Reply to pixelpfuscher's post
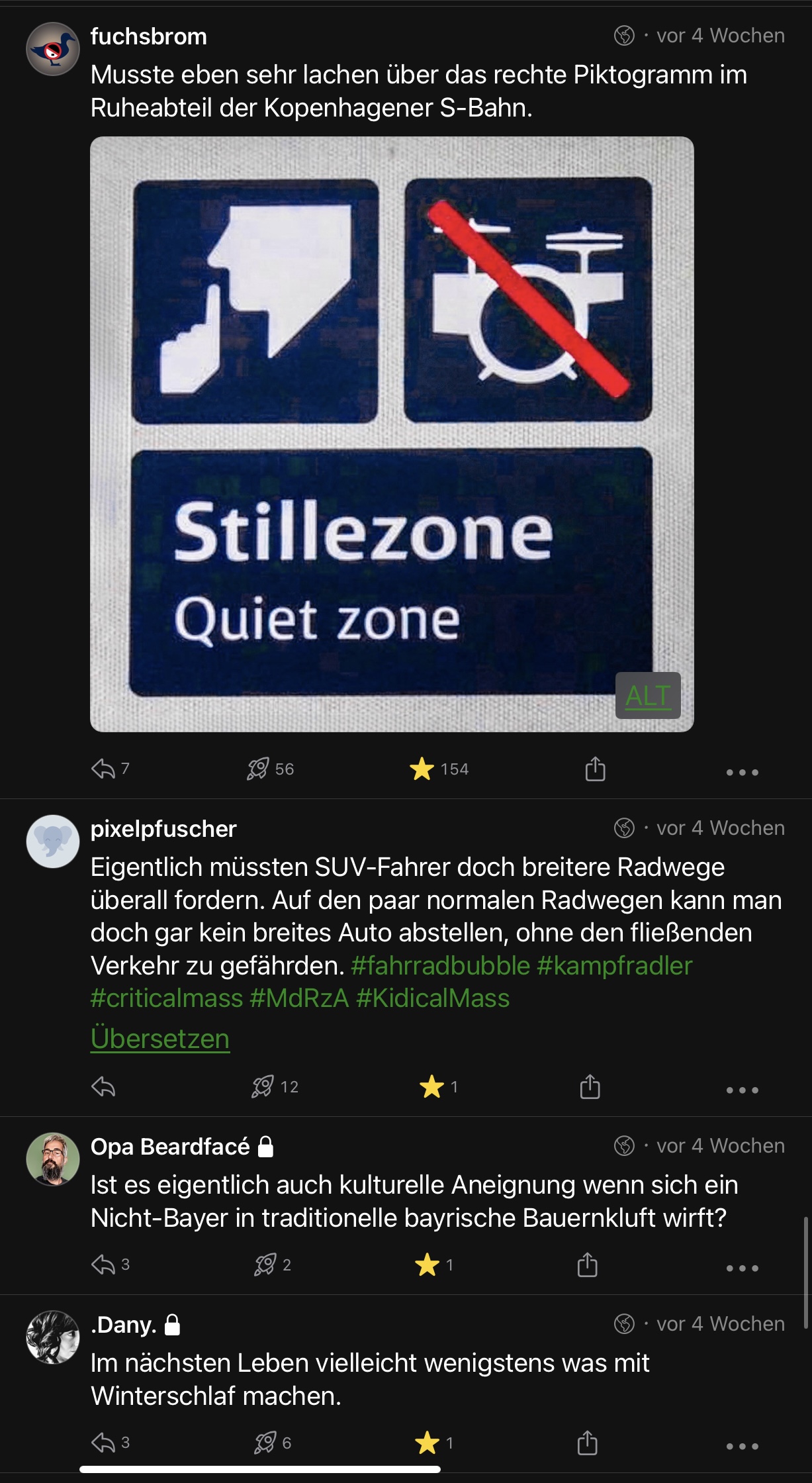Image resolution: width=812 pixels, height=1483 pixels. 104,1086
